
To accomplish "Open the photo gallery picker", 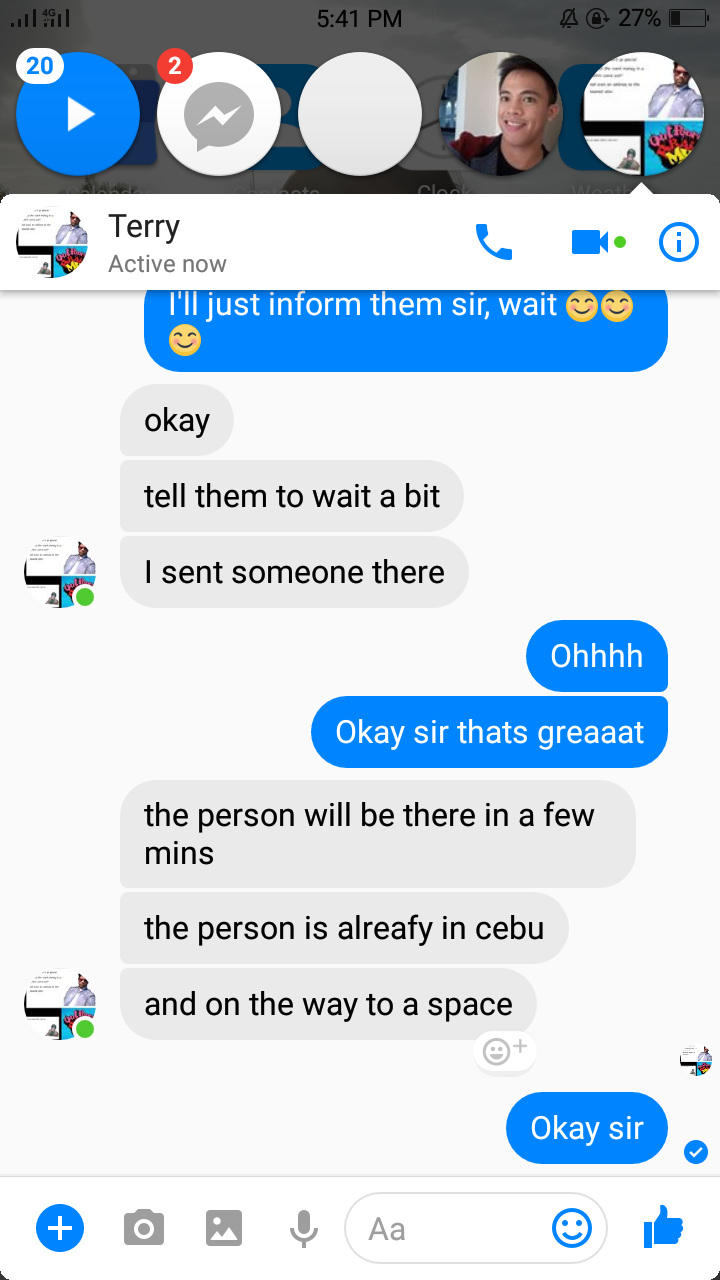I will click(x=224, y=1227).
